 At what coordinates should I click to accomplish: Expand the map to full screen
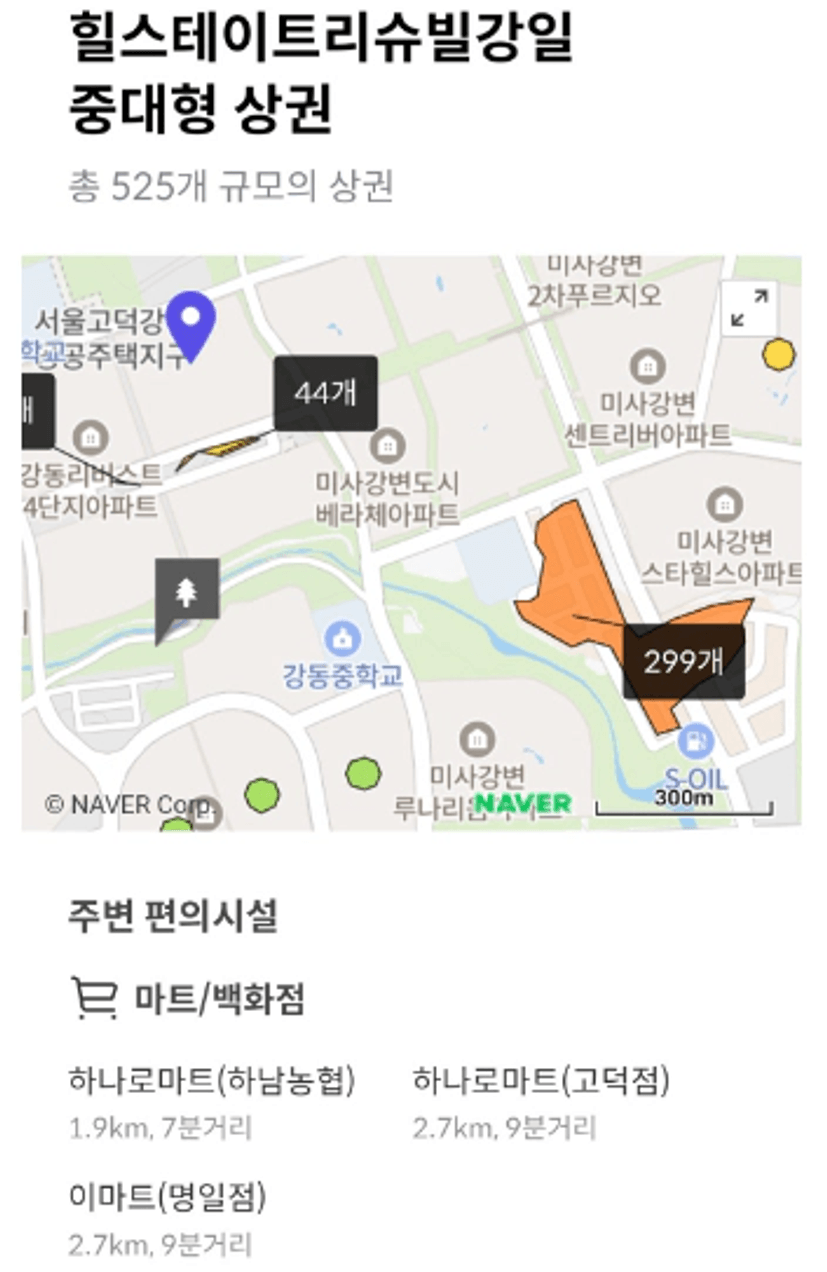(749, 307)
